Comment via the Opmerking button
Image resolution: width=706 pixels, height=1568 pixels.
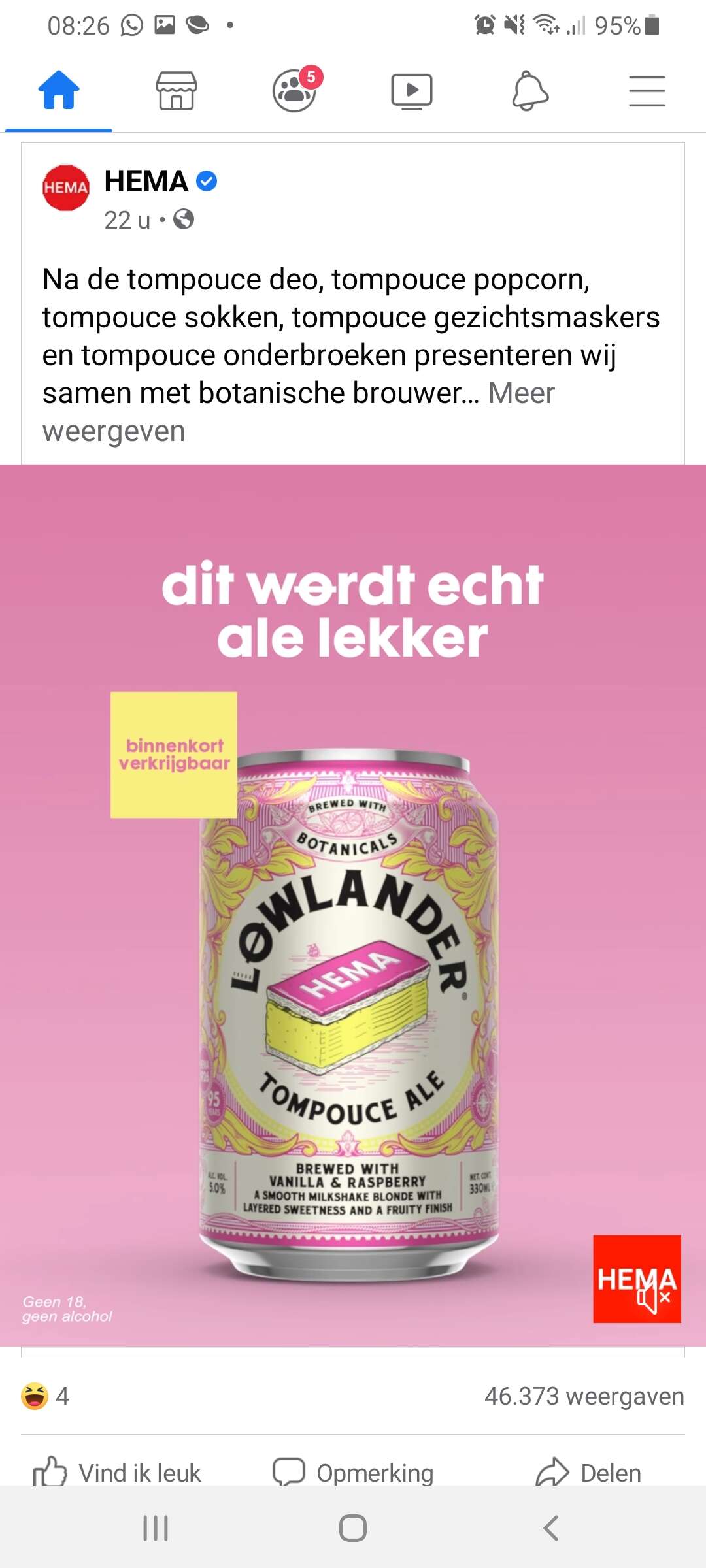click(353, 1473)
